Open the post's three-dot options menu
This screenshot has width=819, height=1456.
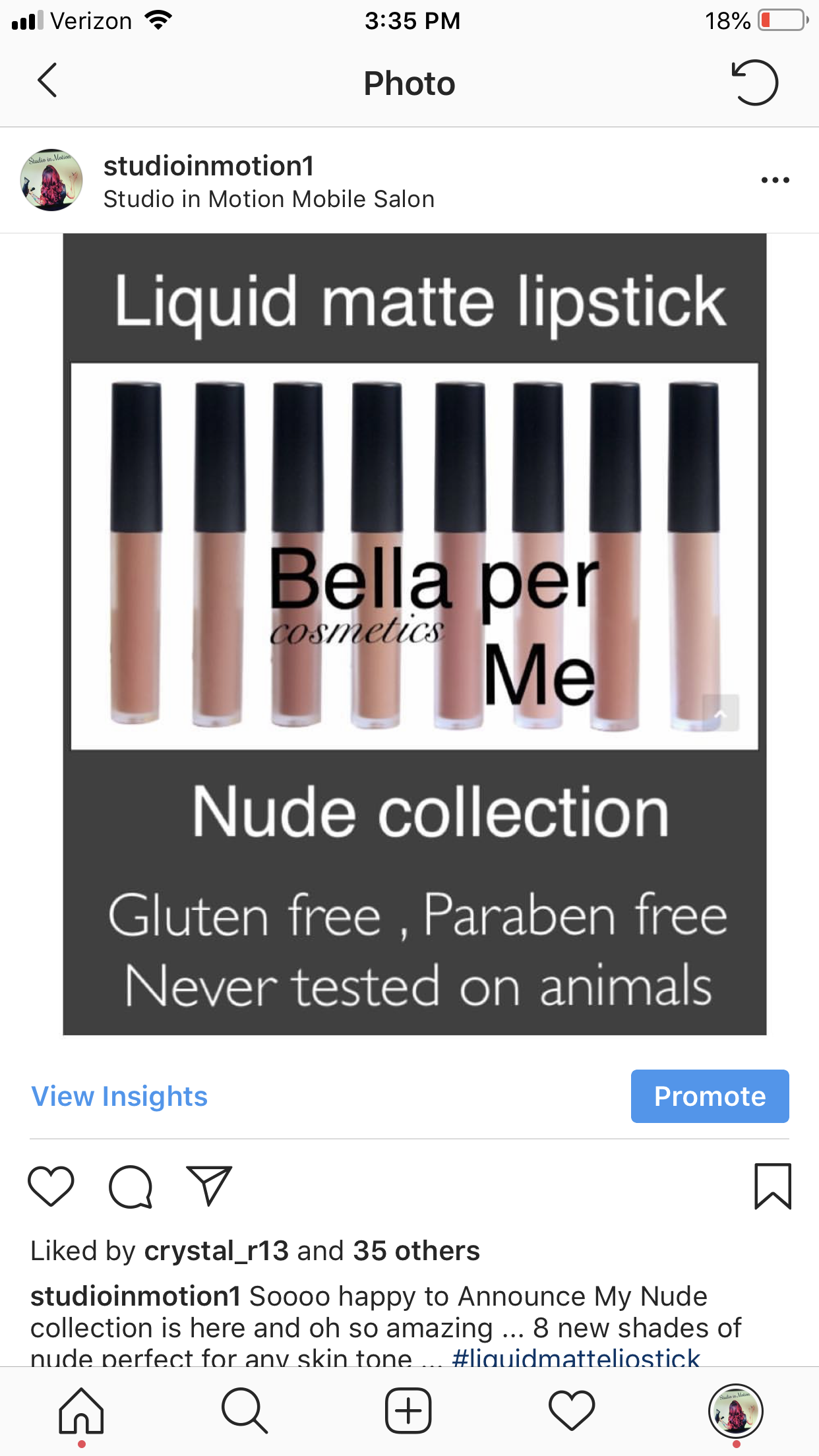point(775,180)
